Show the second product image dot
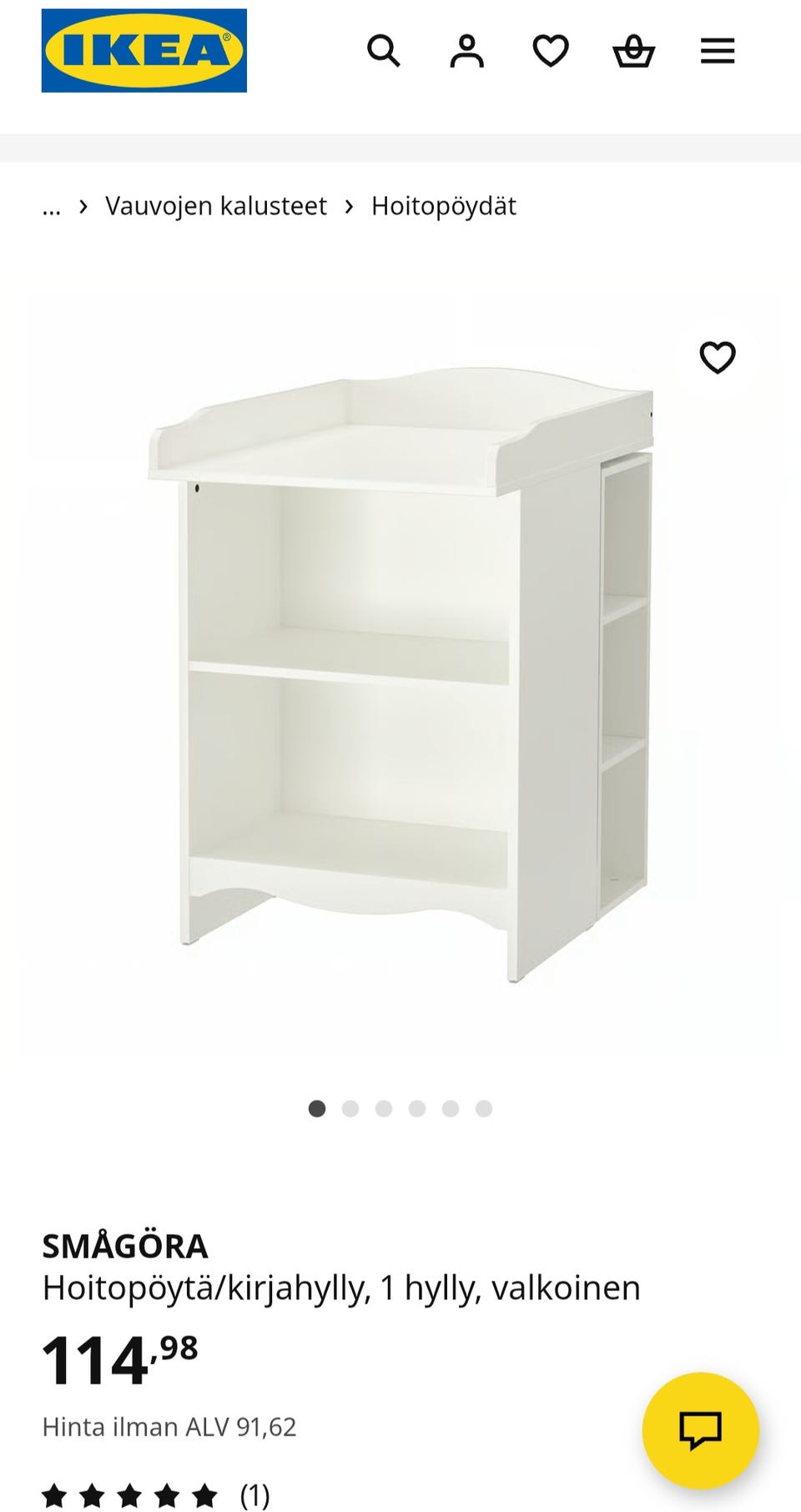Screen dimensions: 801x1512 (350, 1108)
